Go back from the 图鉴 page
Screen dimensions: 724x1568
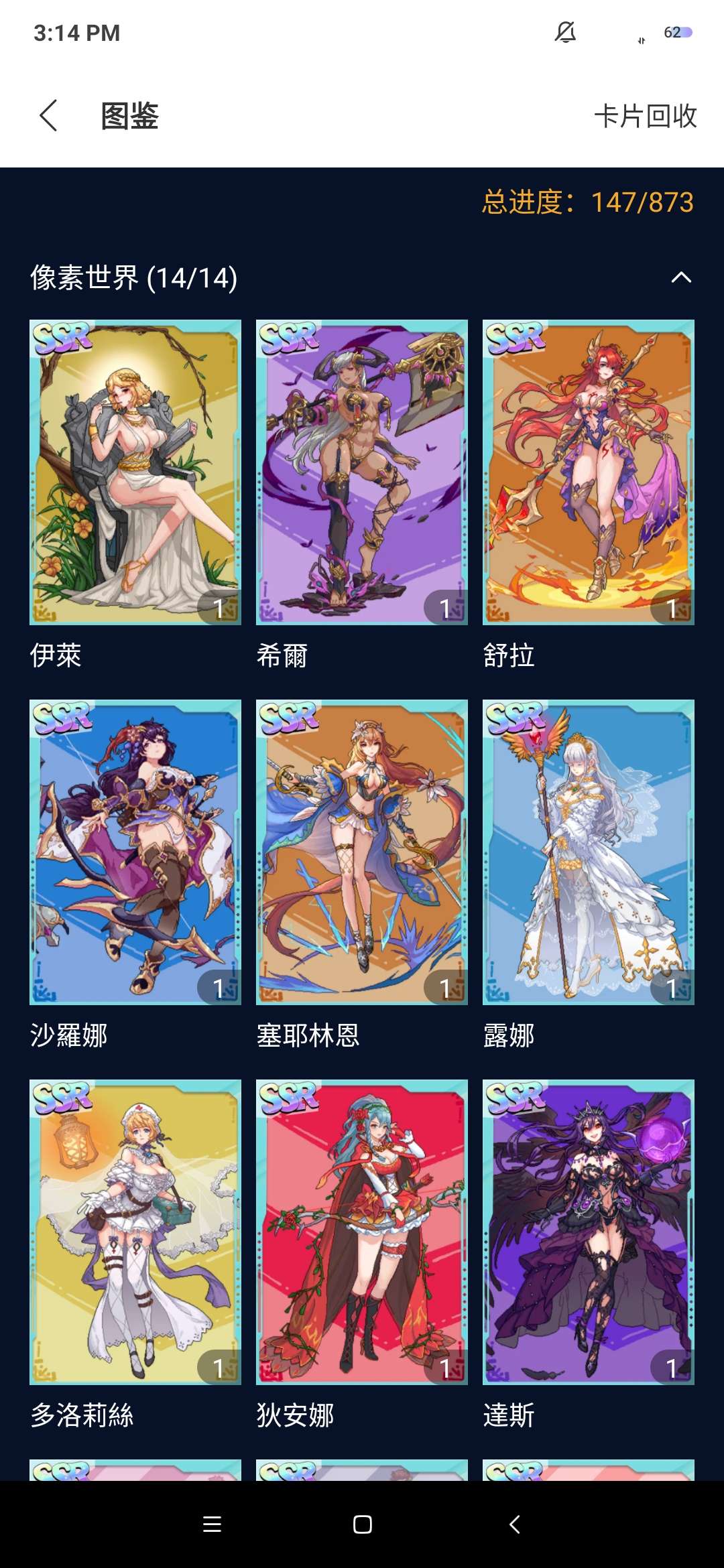(x=48, y=116)
